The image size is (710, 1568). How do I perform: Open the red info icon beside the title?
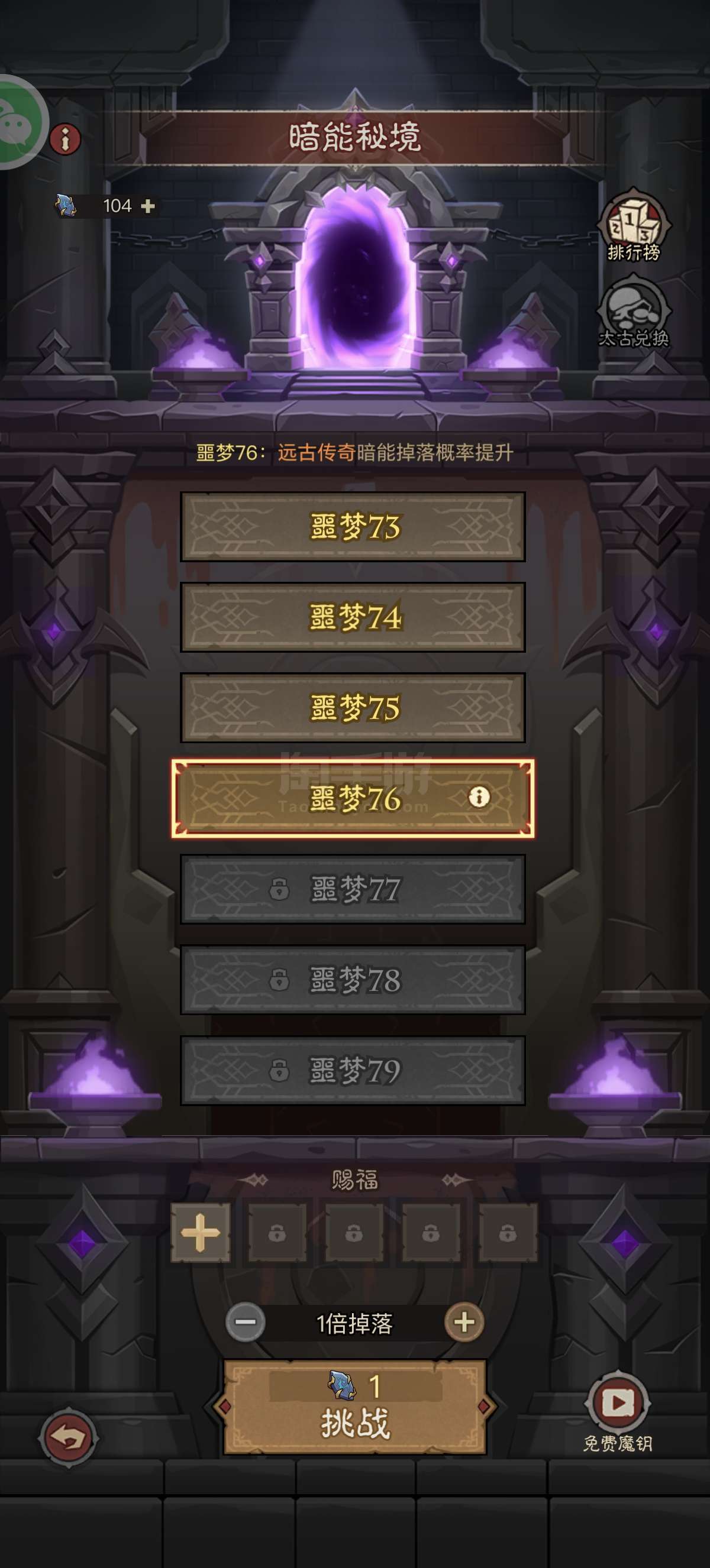pyautogui.click(x=65, y=139)
